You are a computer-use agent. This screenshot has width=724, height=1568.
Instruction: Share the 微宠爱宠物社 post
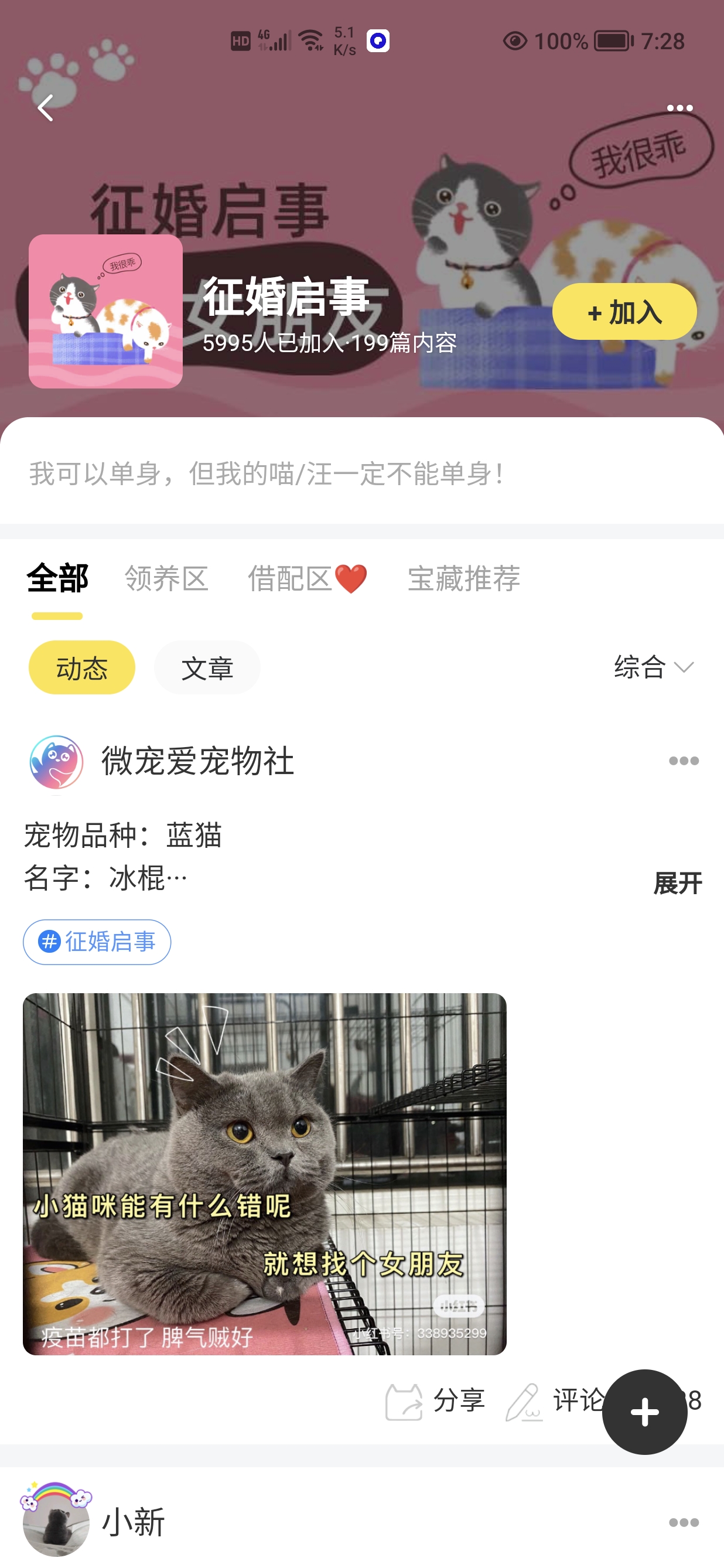coord(435,1400)
